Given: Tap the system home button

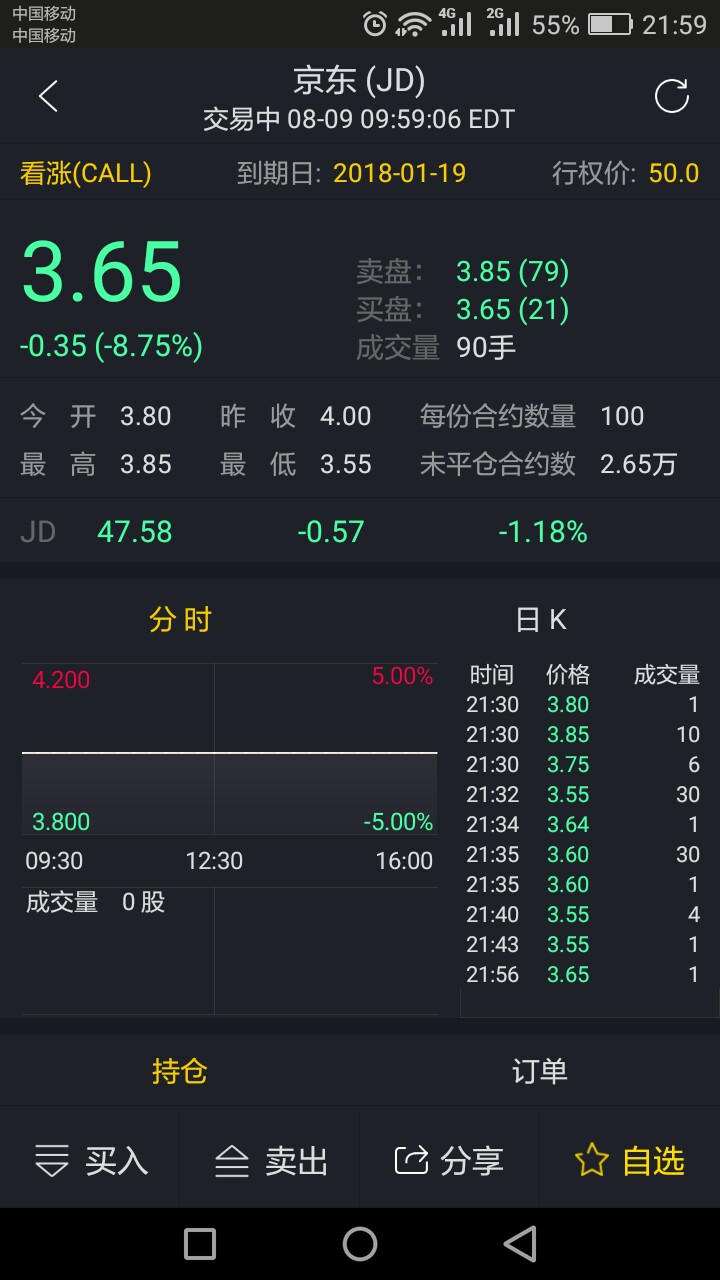Looking at the screenshot, I should (x=360, y=1244).
